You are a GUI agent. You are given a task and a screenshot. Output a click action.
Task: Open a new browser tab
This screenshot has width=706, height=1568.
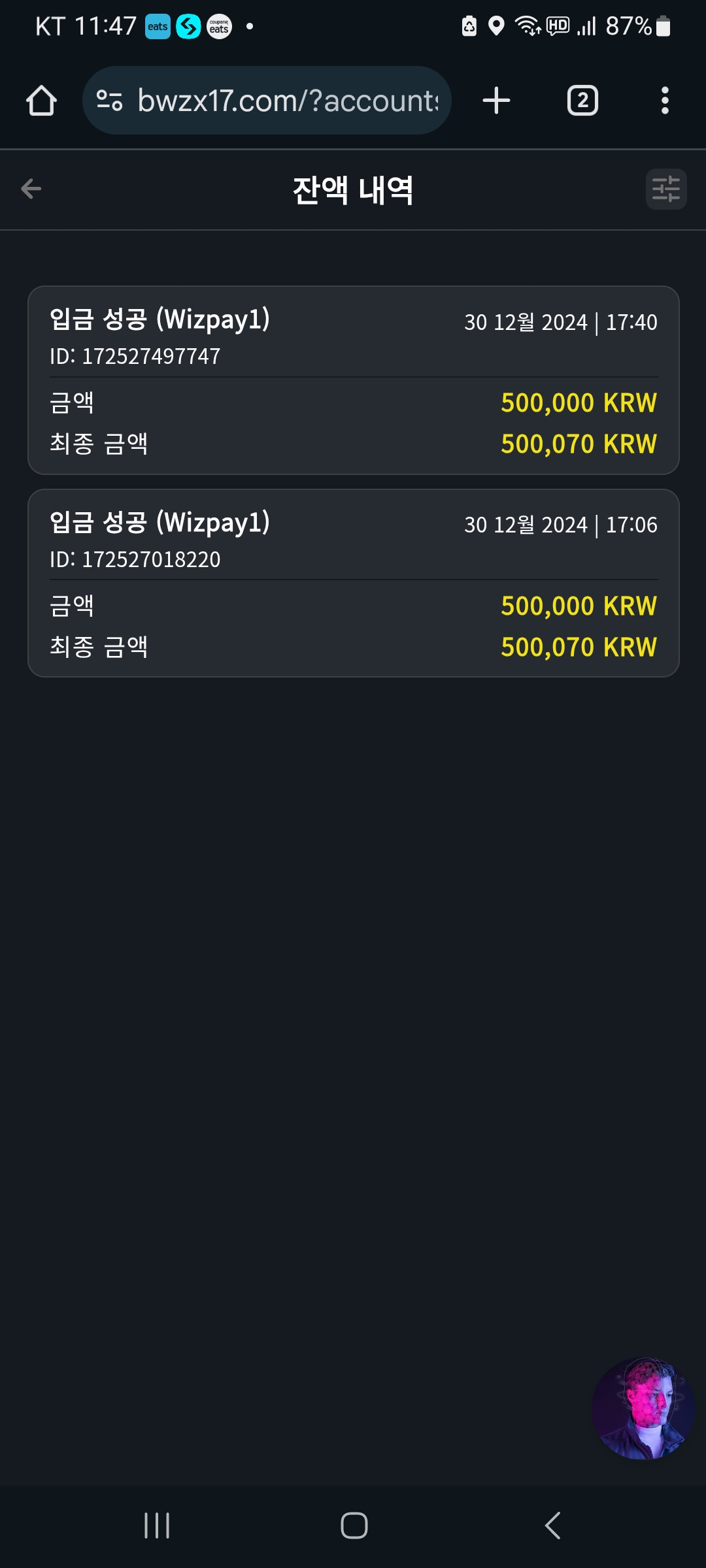pos(496,101)
